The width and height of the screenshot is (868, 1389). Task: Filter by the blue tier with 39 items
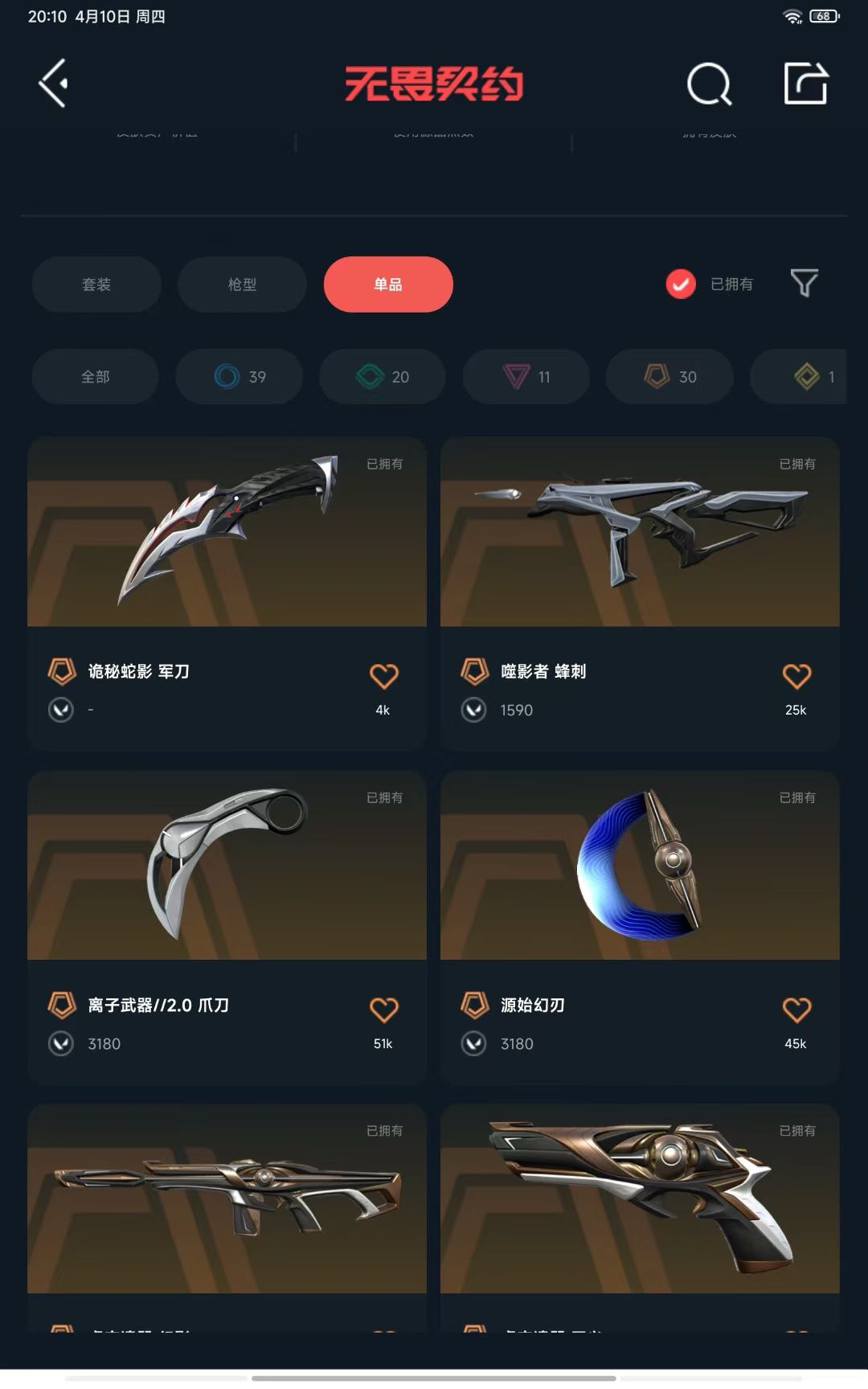coord(240,376)
